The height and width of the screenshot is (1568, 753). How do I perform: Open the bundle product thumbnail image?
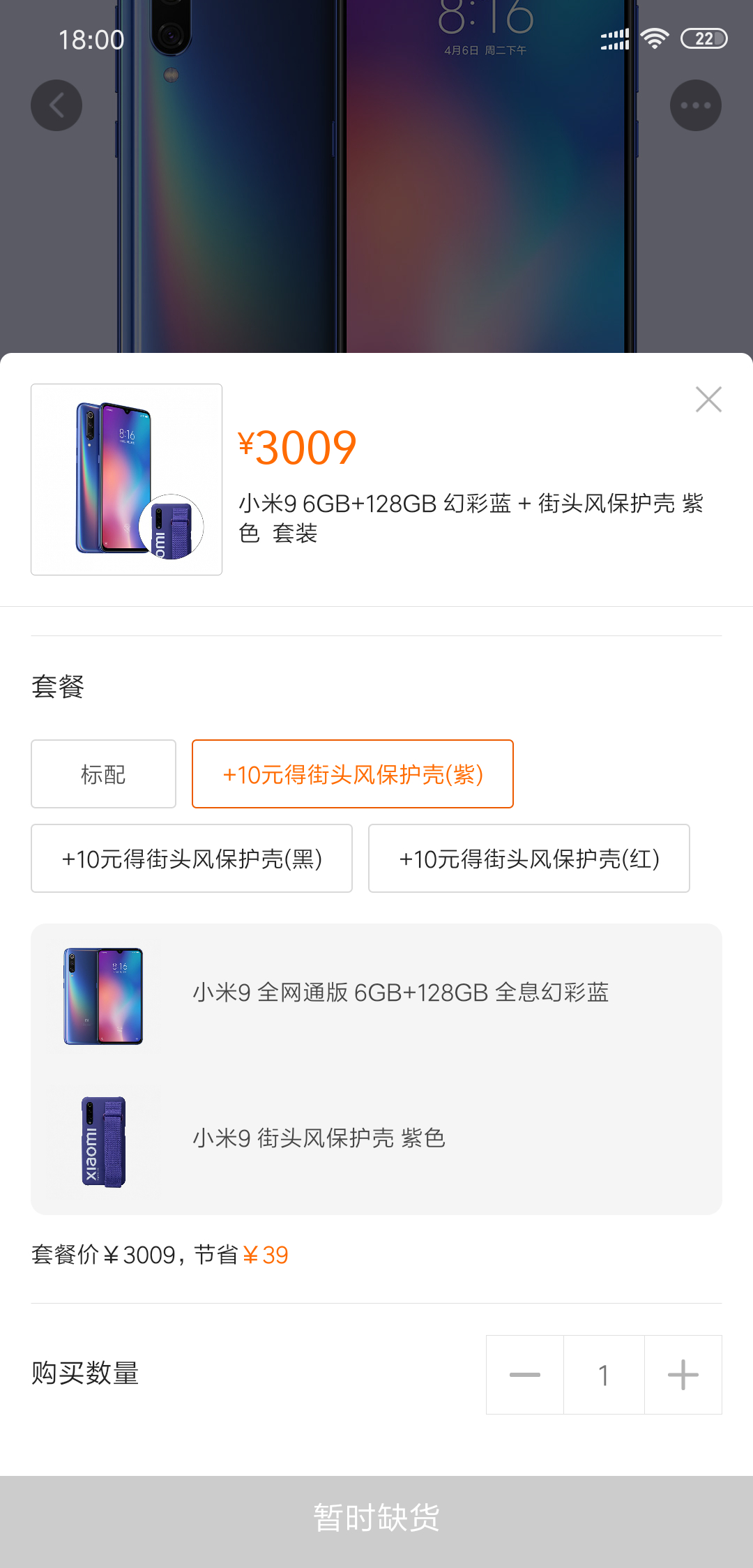coord(126,479)
